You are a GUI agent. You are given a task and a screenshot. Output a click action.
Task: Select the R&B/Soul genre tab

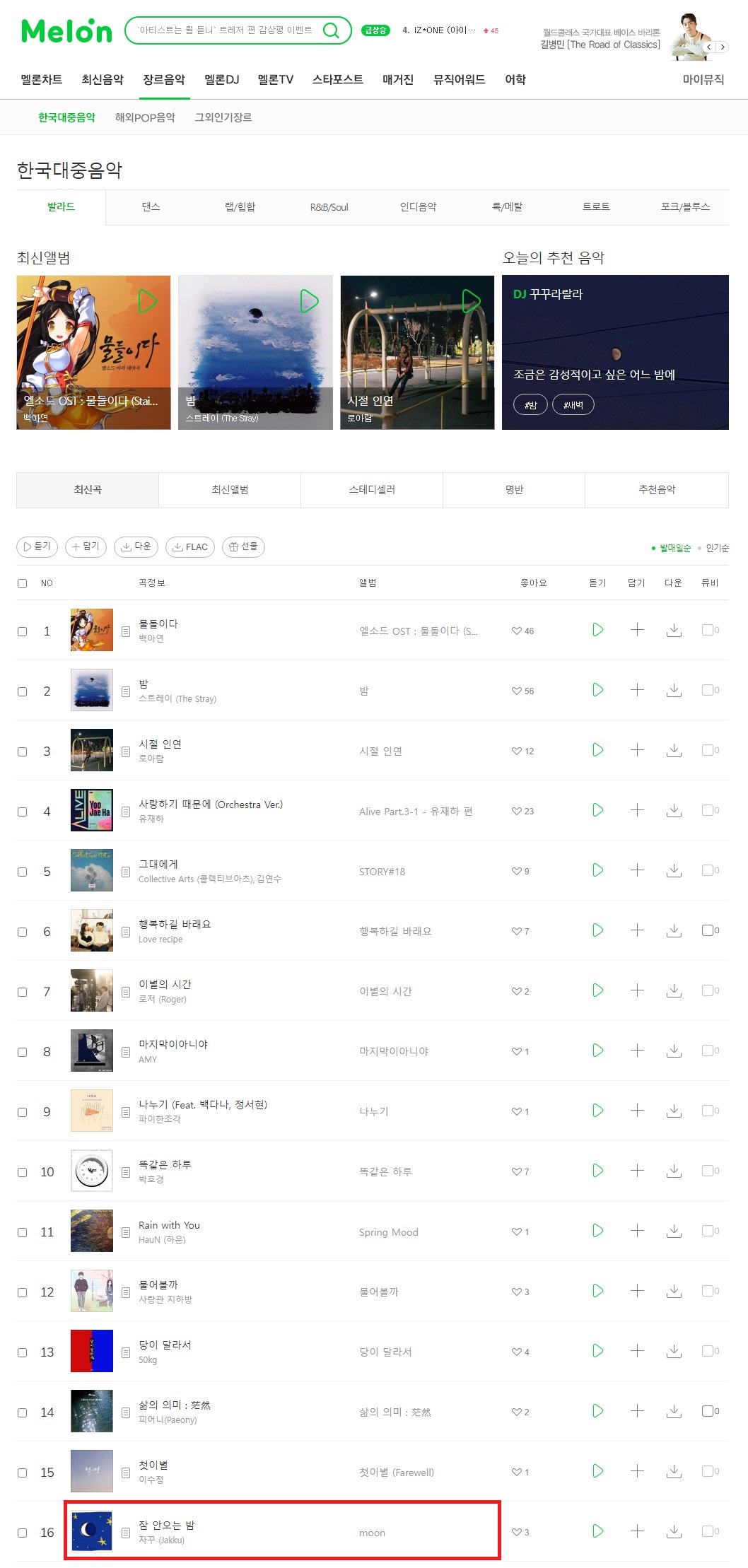click(x=329, y=207)
